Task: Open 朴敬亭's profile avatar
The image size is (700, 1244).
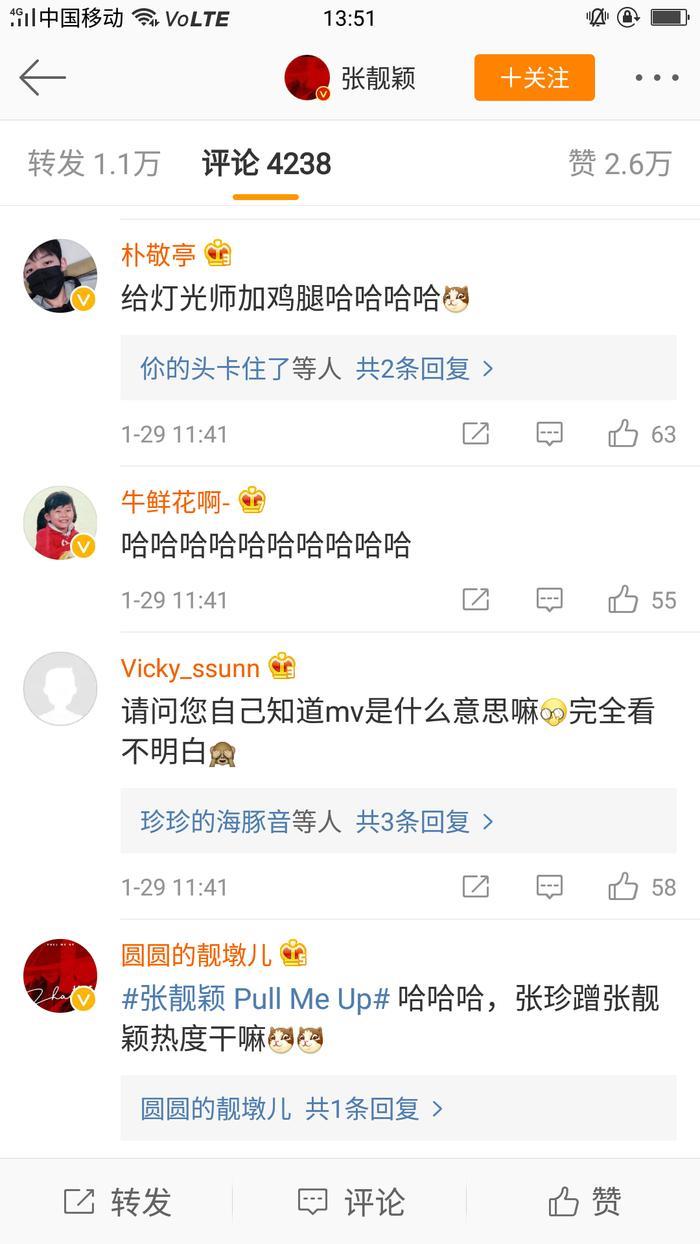Action: (60, 275)
